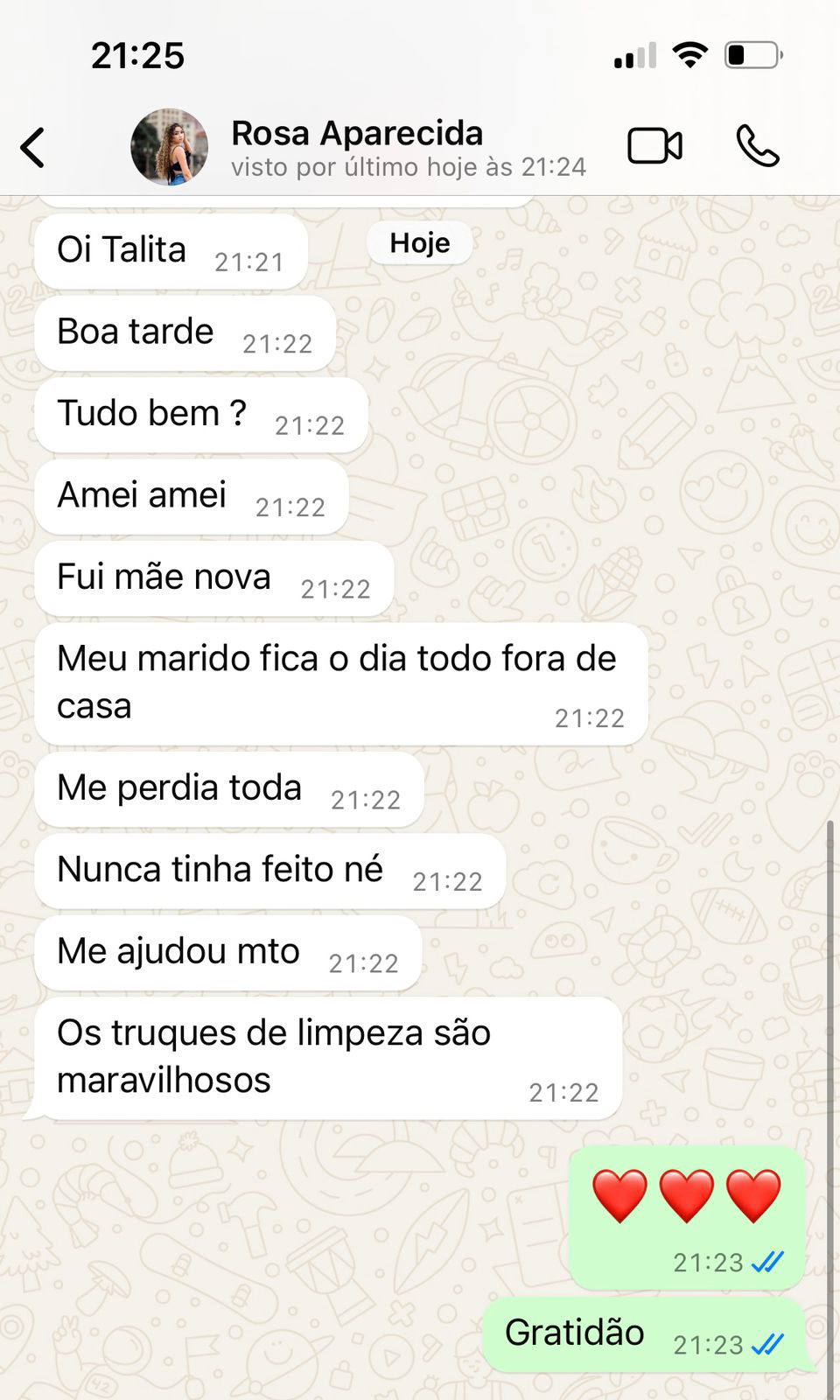840x1400 pixels.
Task: Open Rosa Aparecida's profile photo
Action: point(169,147)
